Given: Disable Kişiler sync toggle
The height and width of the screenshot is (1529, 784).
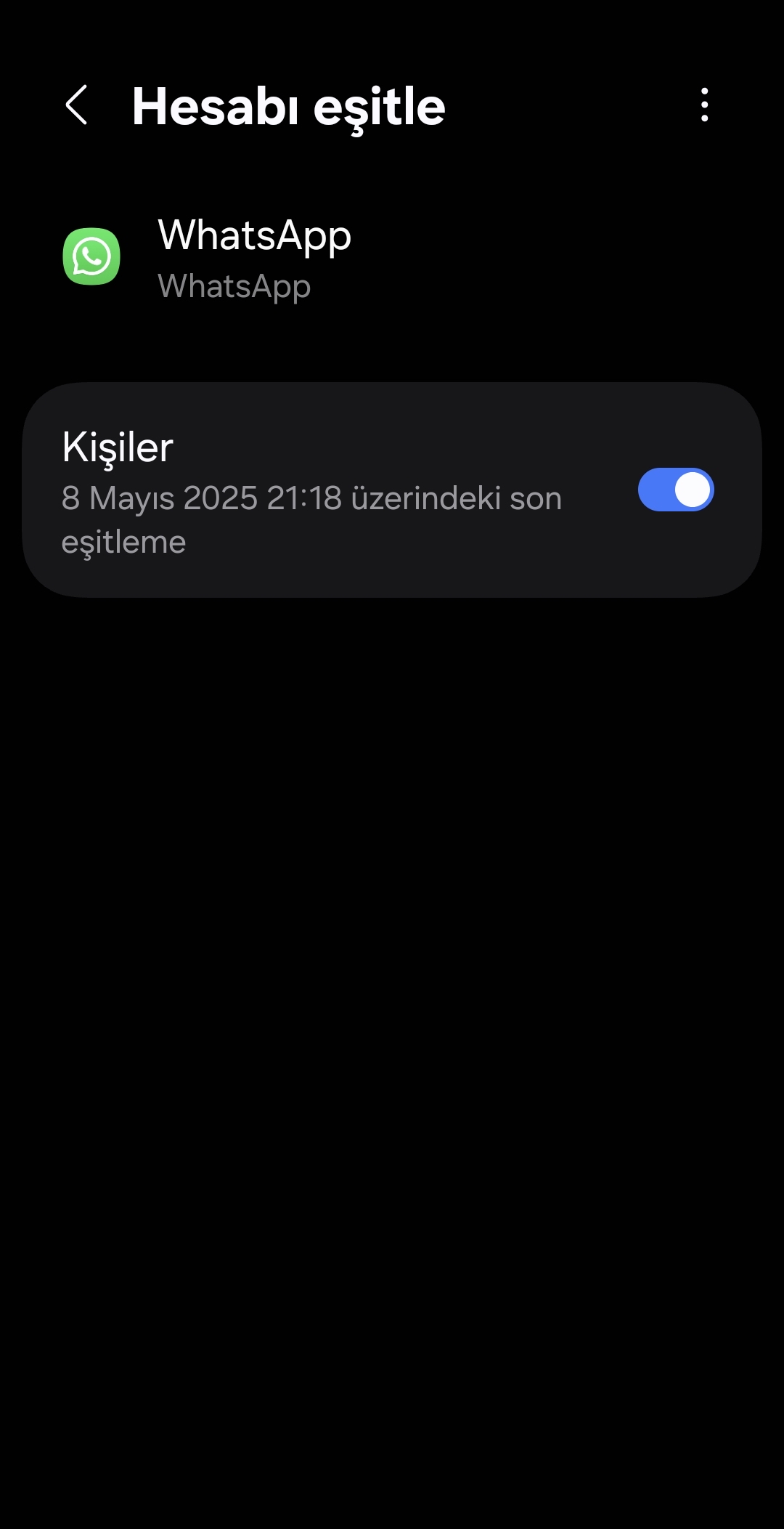Looking at the screenshot, I should [675, 490].
